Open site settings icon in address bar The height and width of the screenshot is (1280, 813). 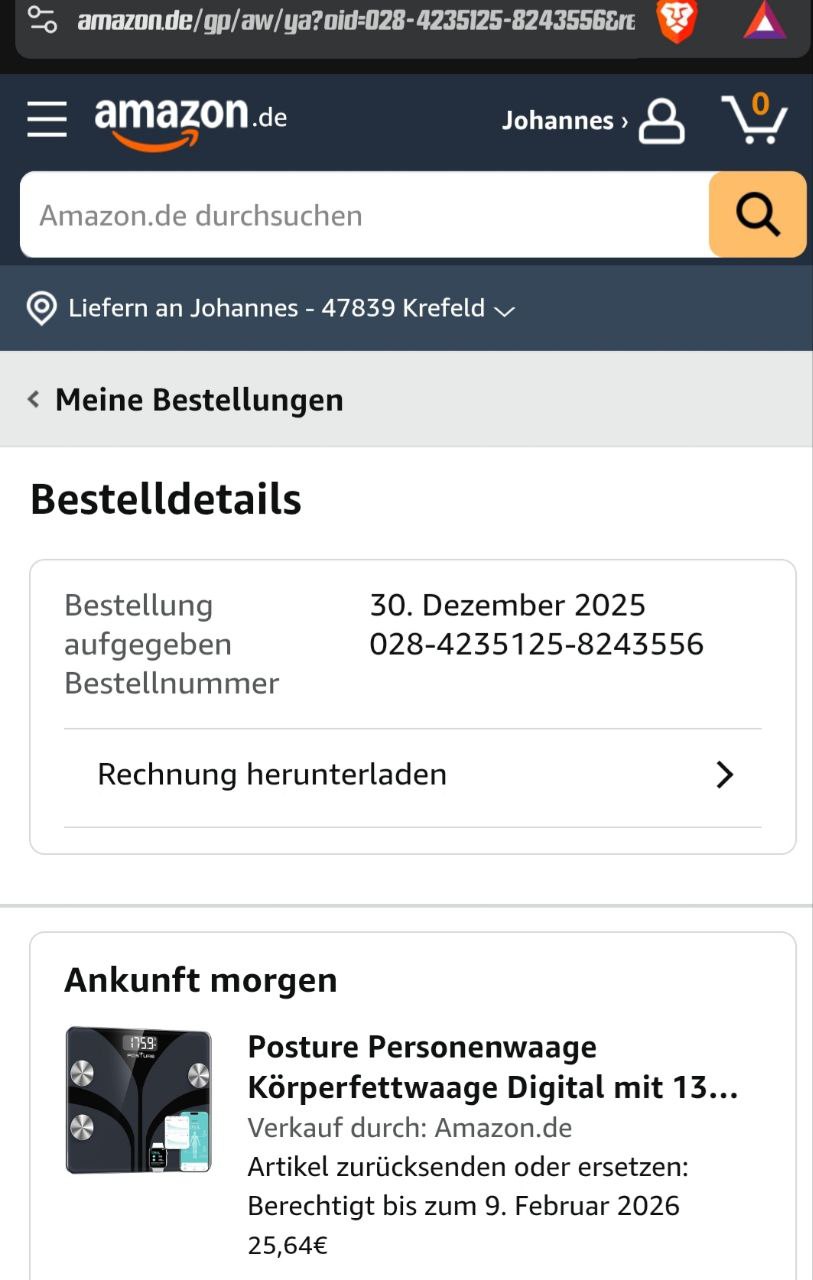click(43, 20)
